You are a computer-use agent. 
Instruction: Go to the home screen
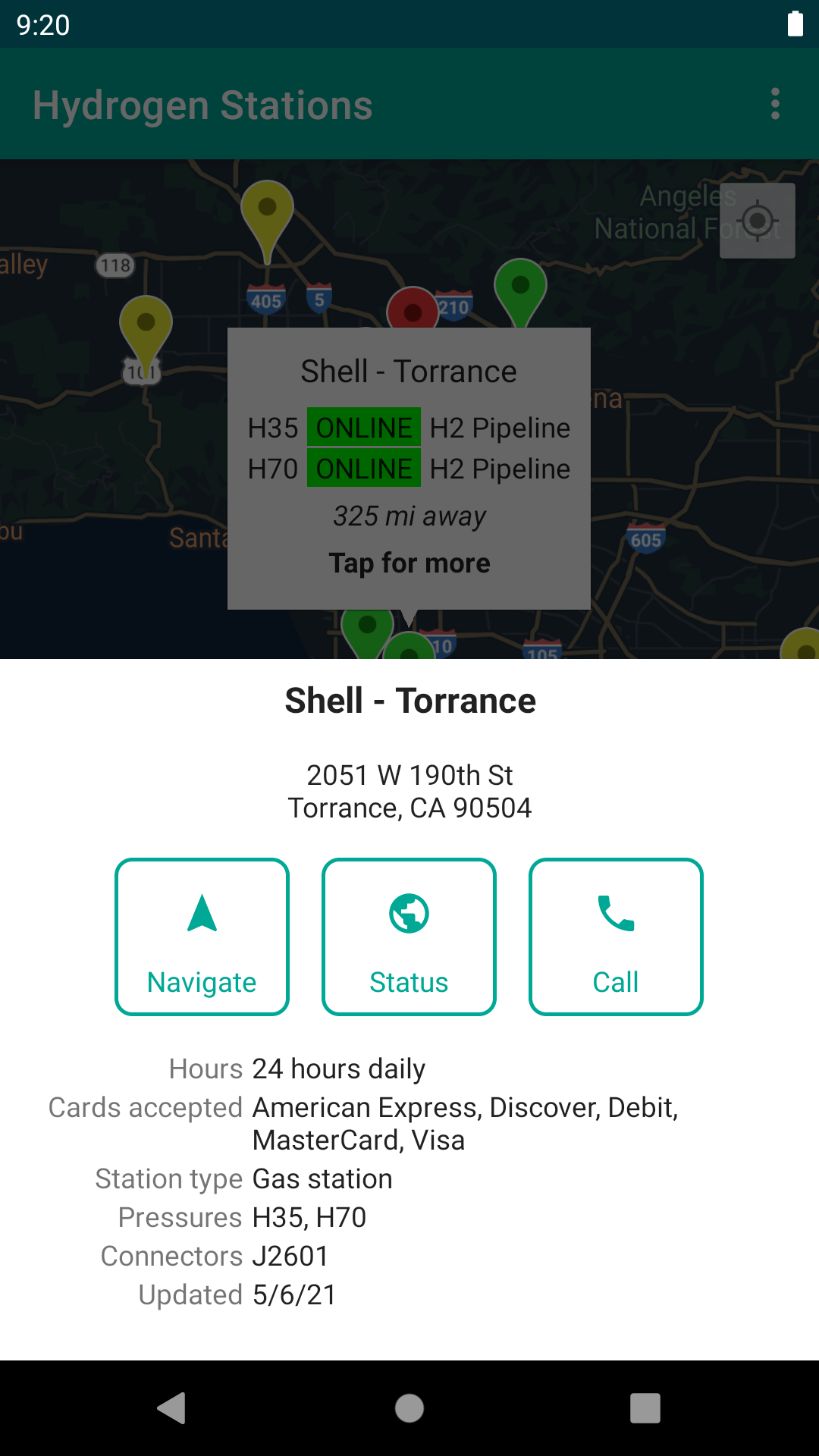(x=409, y=1408)
